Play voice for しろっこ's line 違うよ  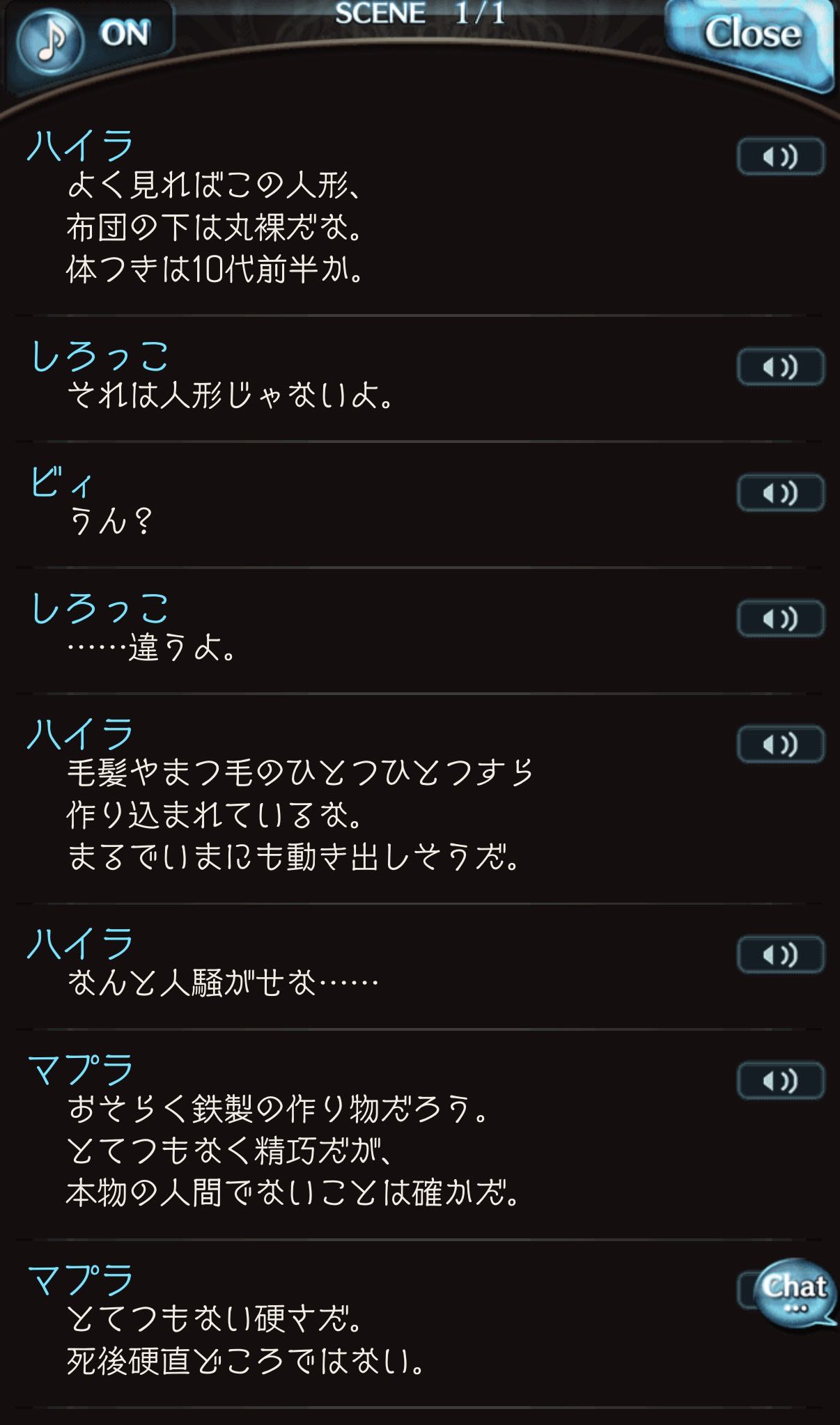click(x=780, y=618)
